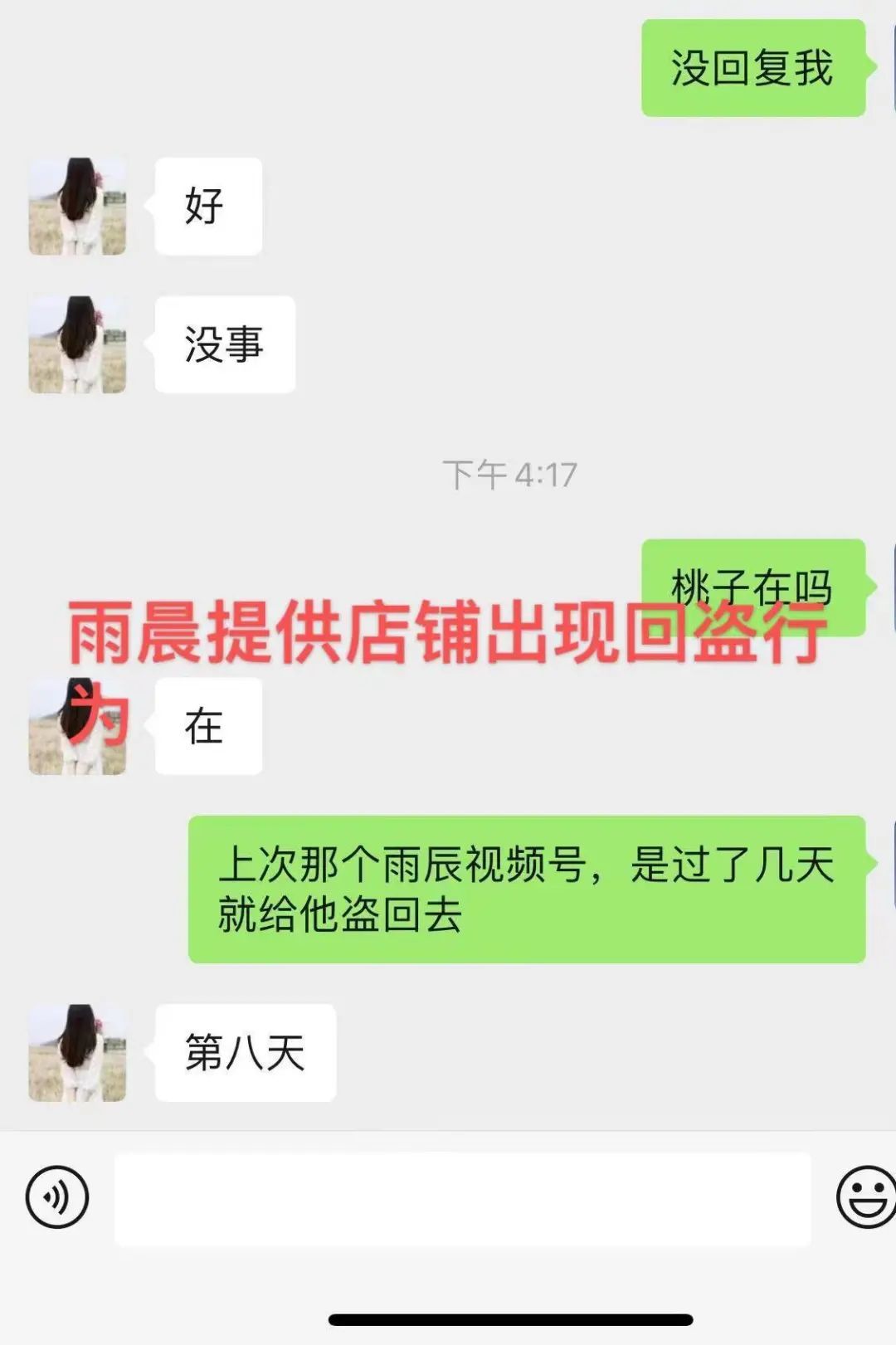
Task: Switch to voice message input
Action: pos(56,1197)
